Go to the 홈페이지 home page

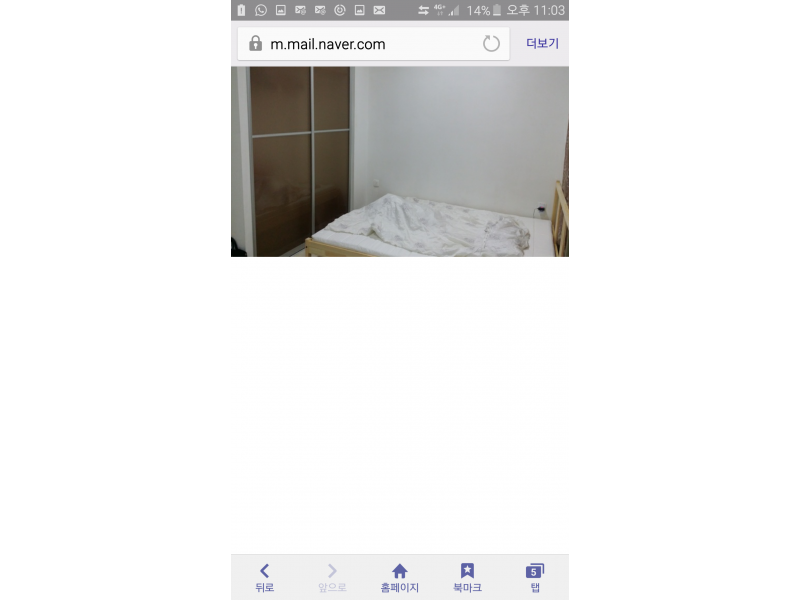pyautogui.click(x=399, y=577)
